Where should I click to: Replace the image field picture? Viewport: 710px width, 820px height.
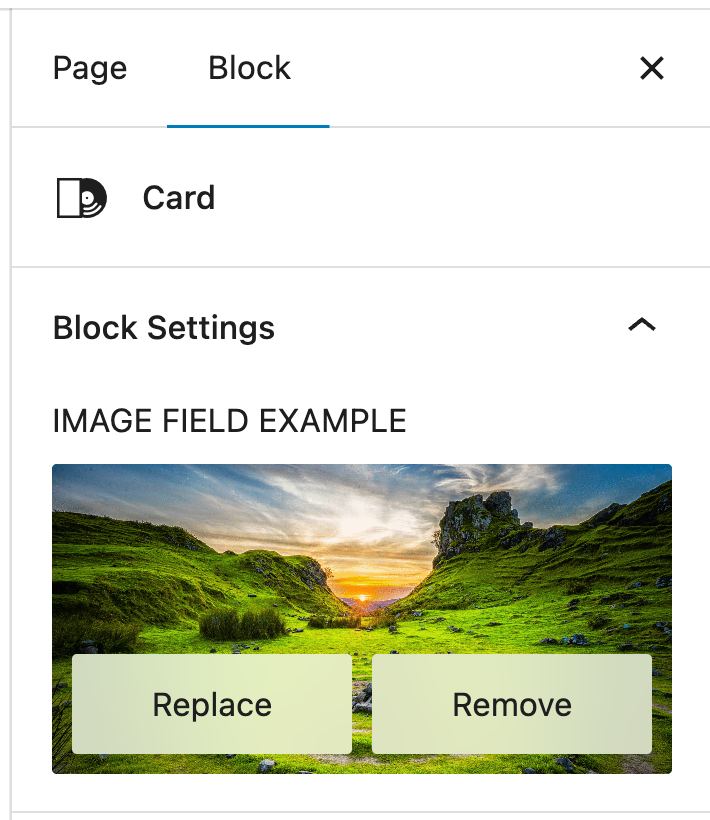tap(212, 705)
